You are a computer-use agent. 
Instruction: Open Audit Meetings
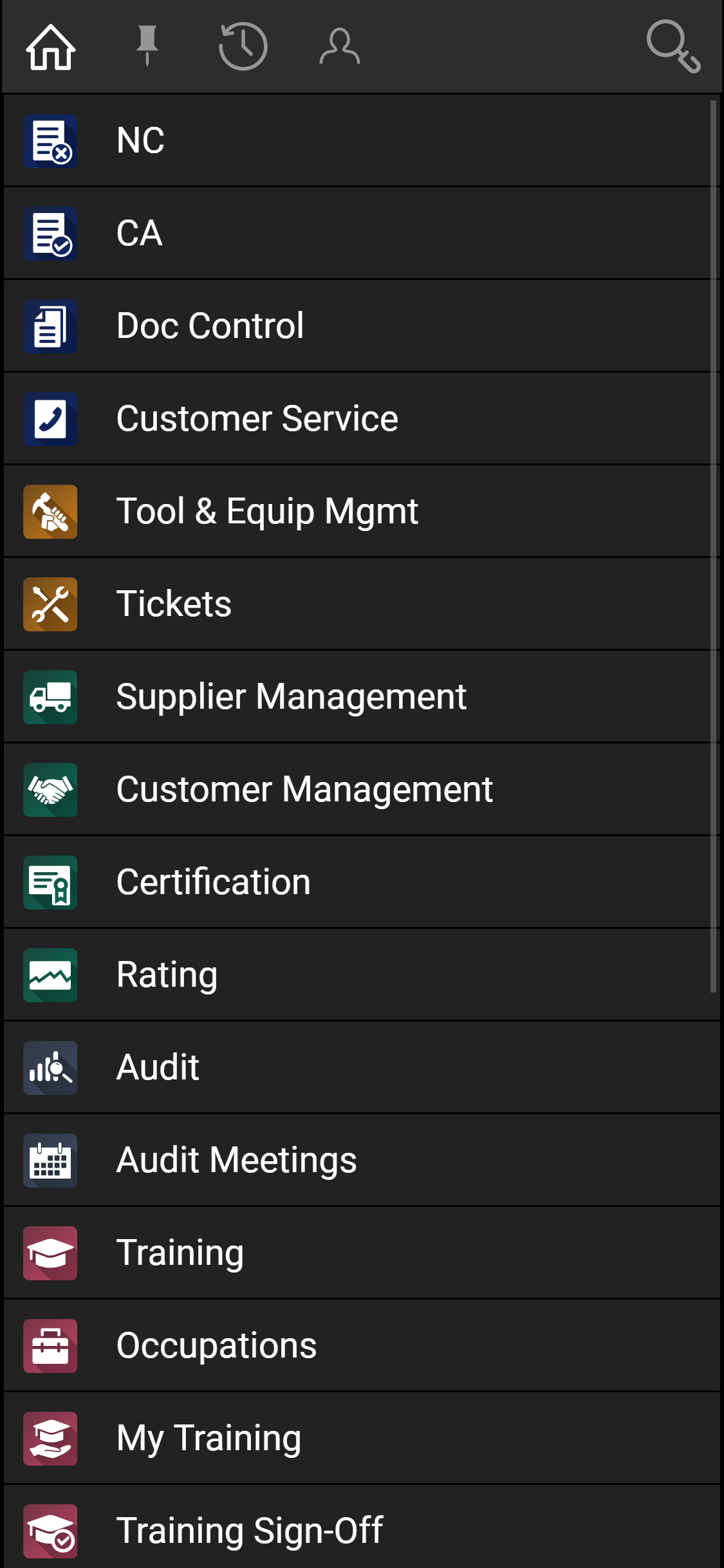[361, 1161]
